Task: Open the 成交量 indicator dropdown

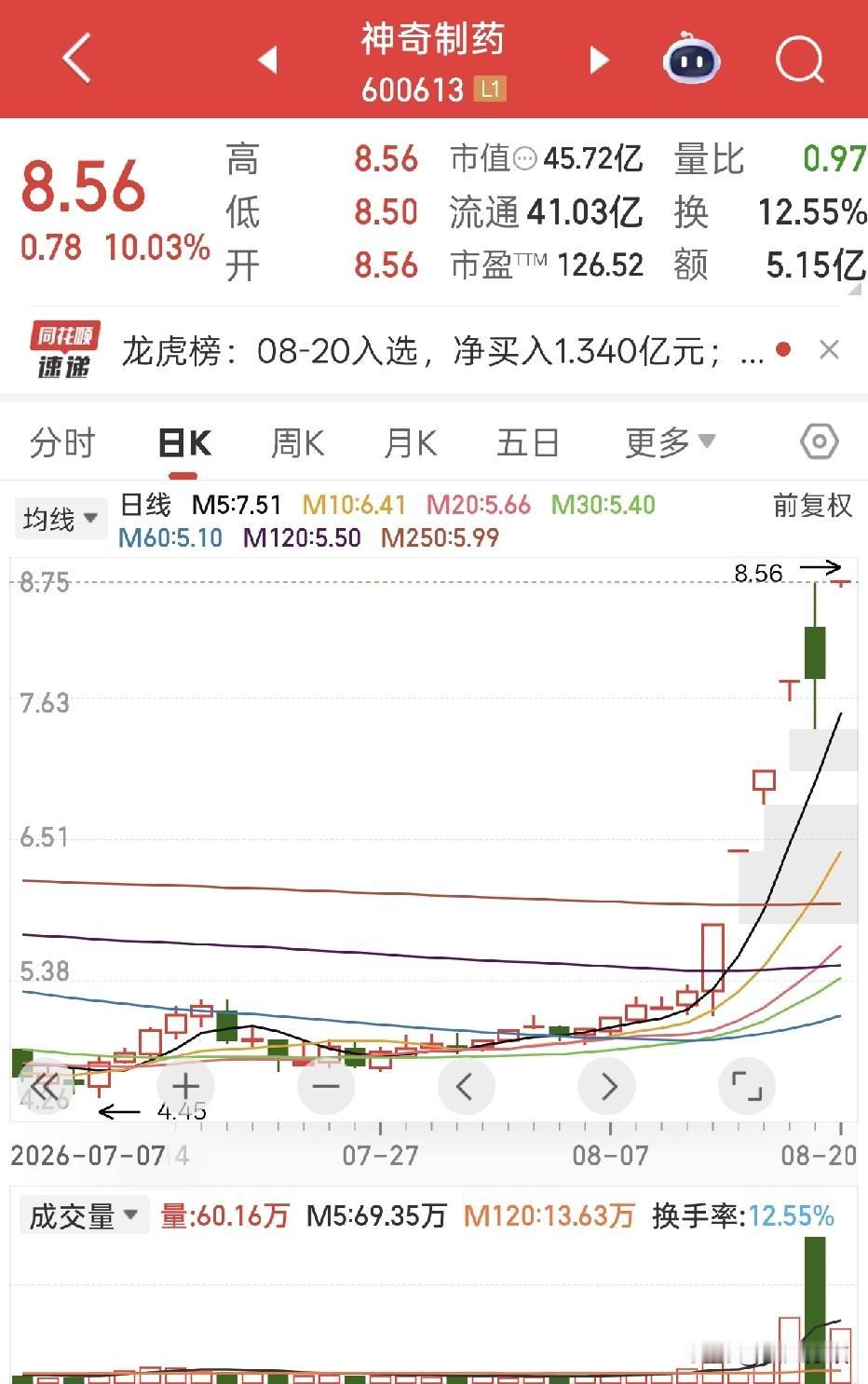Action: (84, 1215)
